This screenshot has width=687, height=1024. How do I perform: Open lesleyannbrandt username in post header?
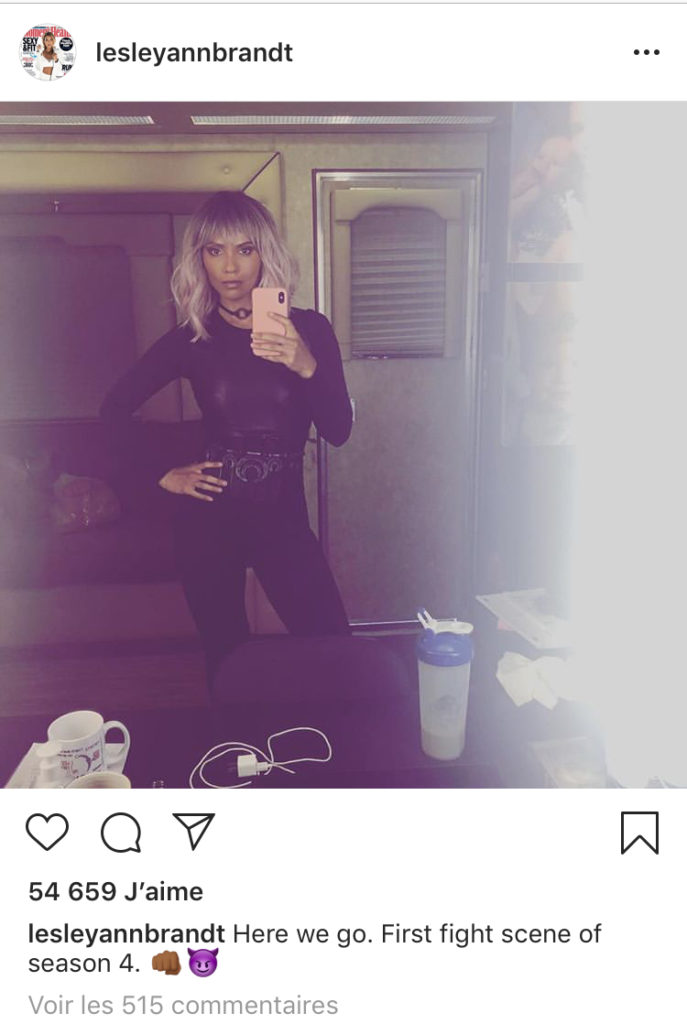(194, 53)
